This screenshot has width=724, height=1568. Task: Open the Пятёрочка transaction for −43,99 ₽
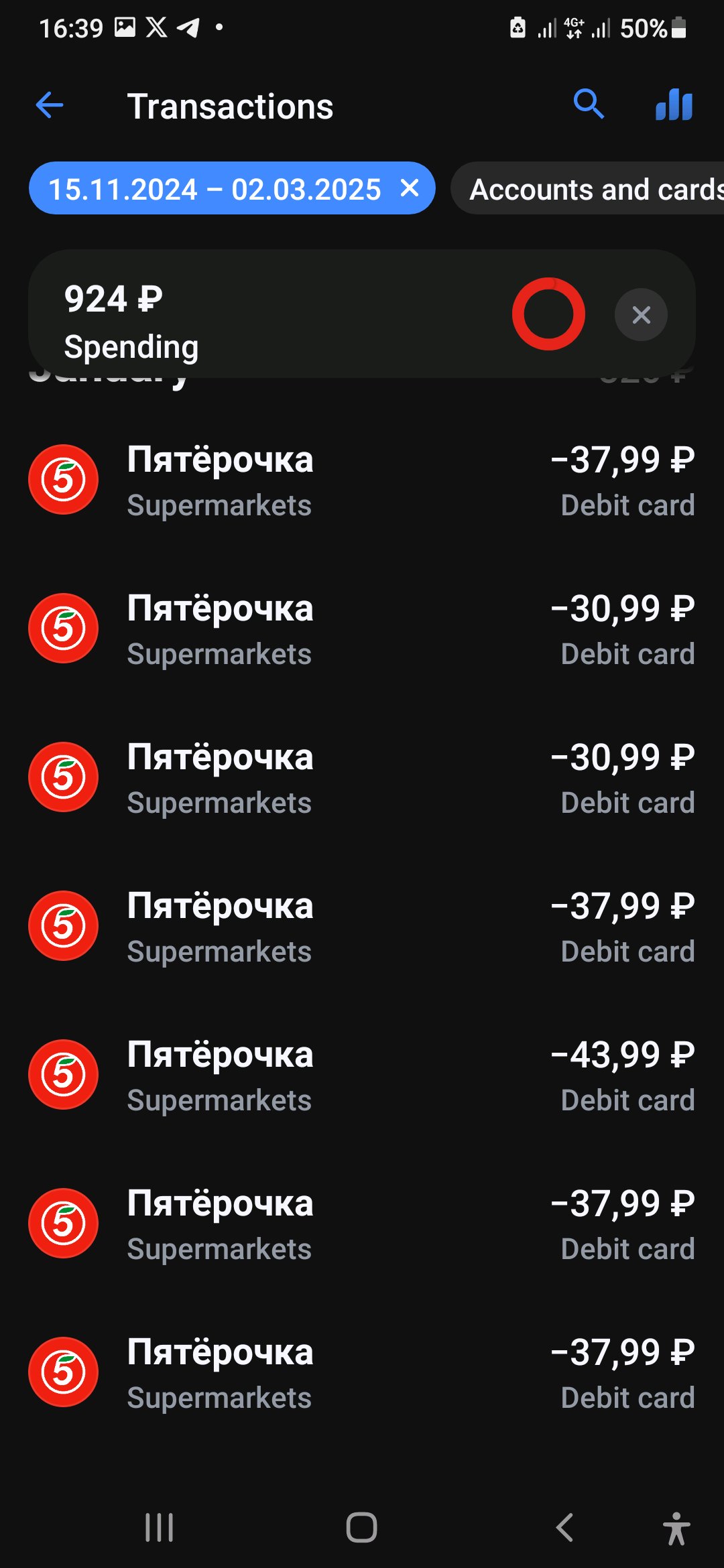click(362, 1075)
